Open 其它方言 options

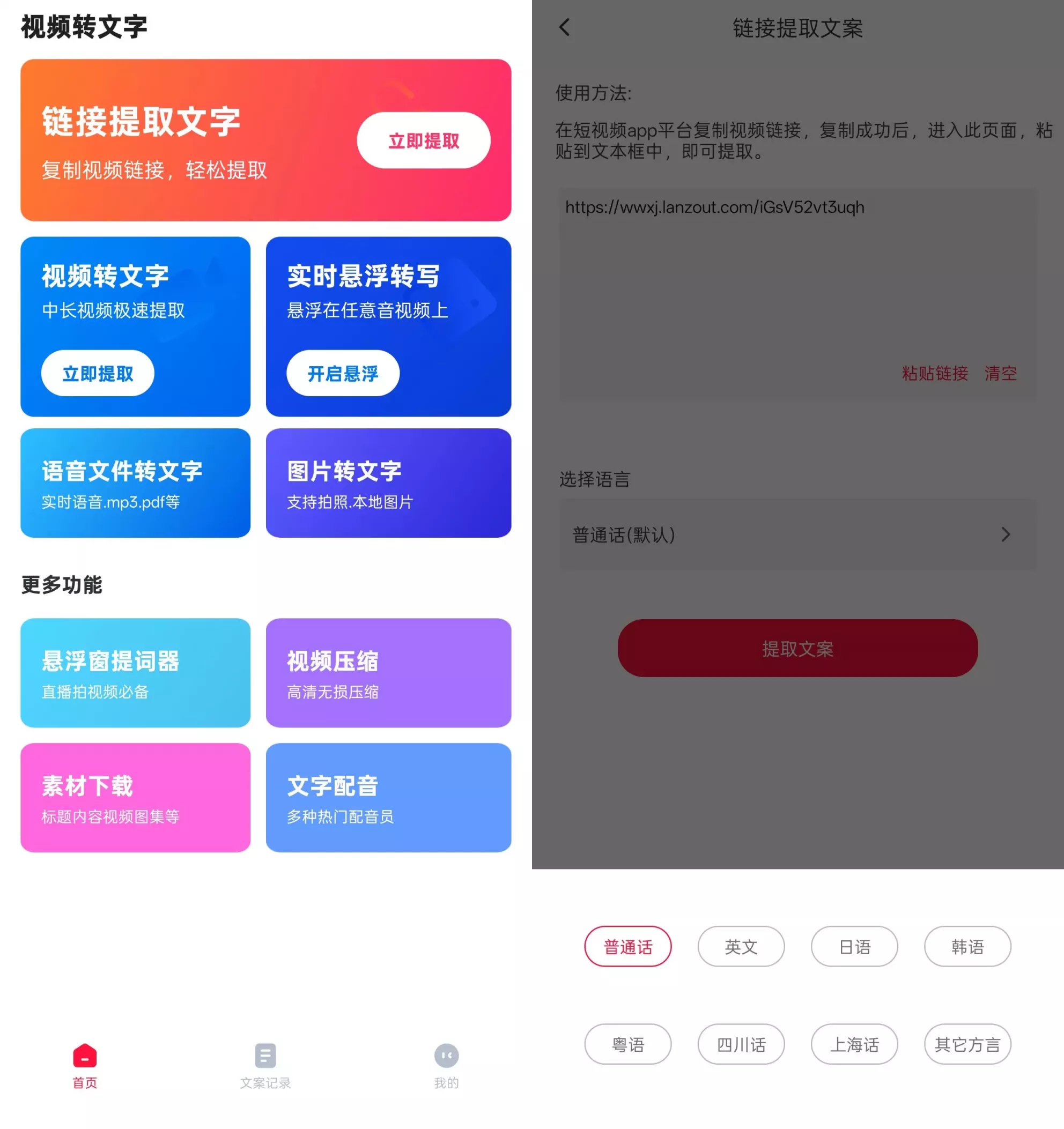click(x=967, y=1044)
